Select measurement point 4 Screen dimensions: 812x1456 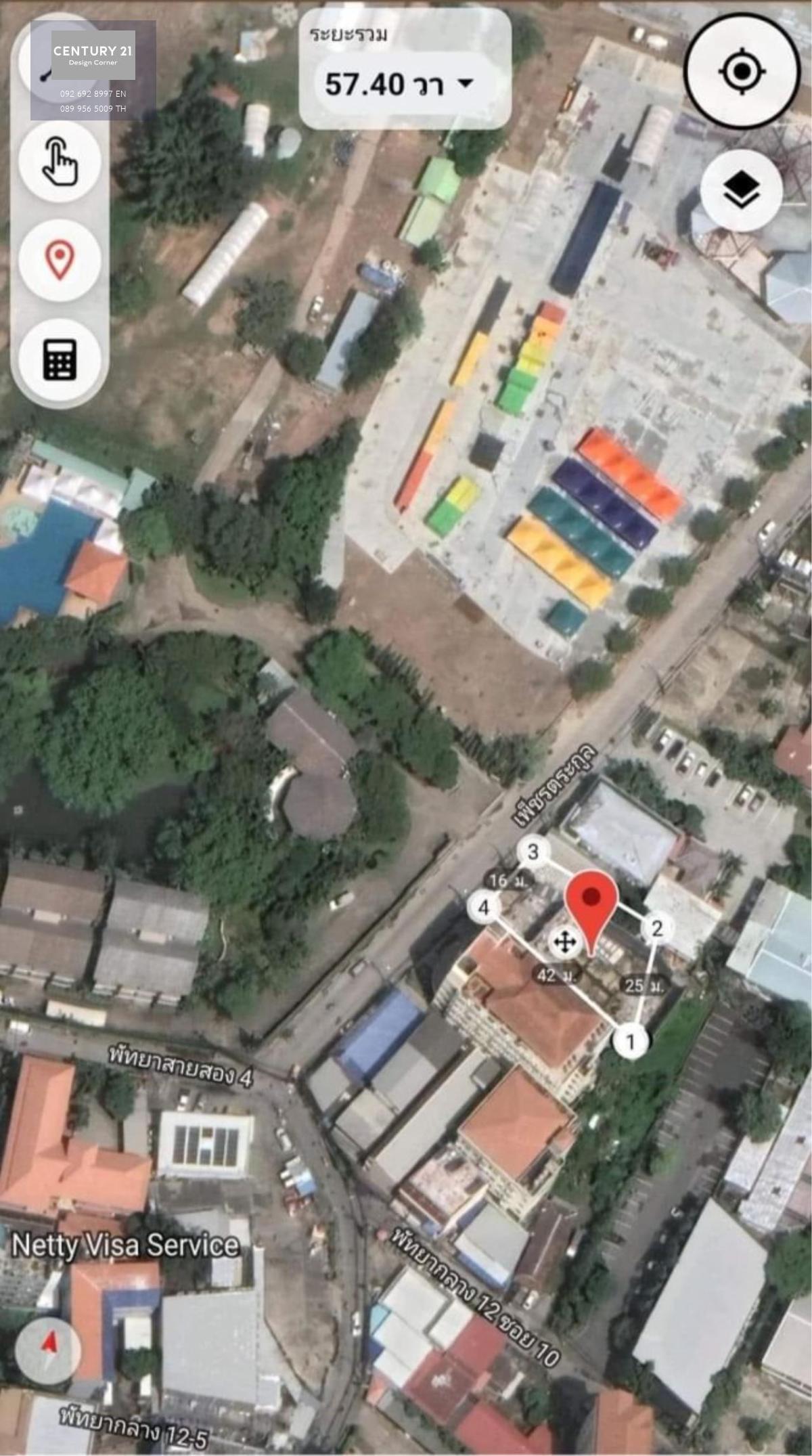[x=483, y=907]
